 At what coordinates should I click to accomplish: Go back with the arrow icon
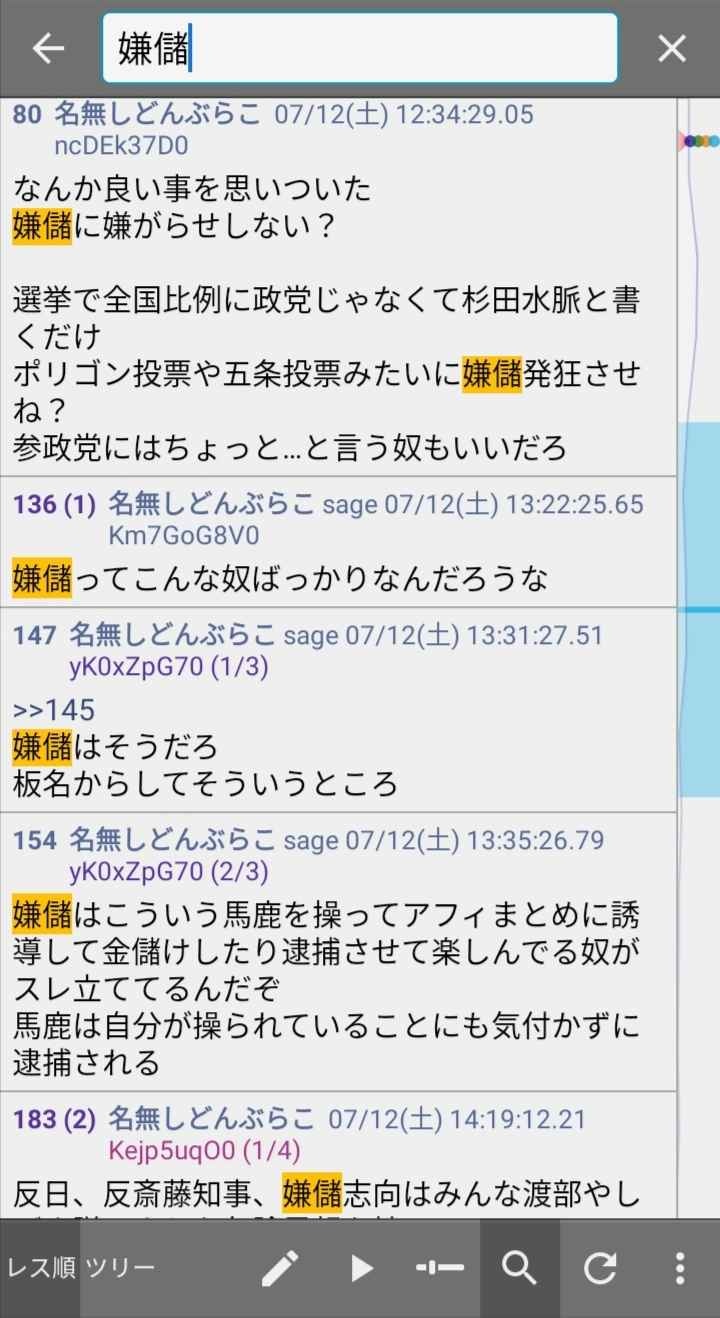[48, 49]
